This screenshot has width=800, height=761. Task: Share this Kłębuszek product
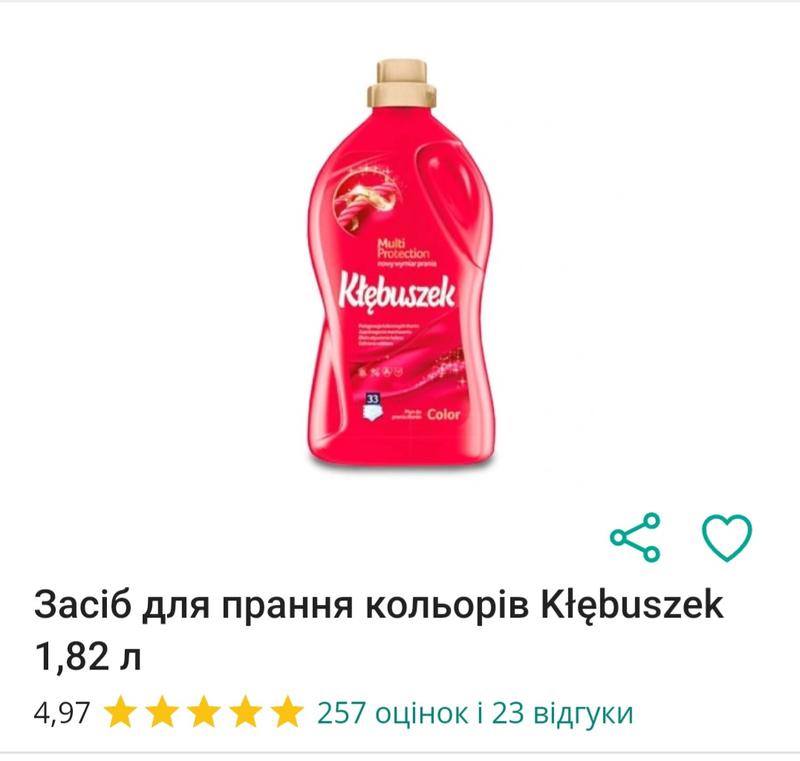tap(636, 537)
